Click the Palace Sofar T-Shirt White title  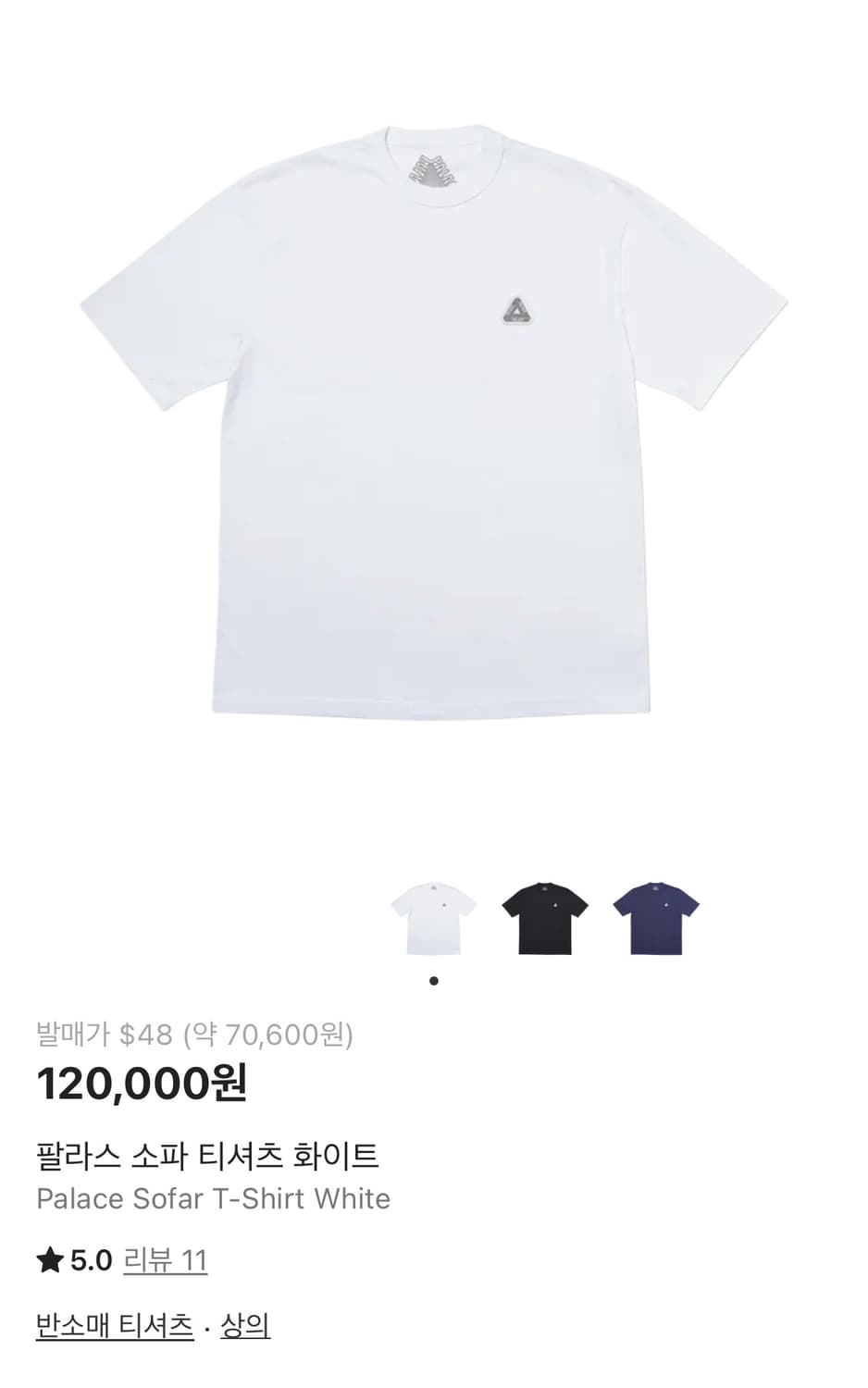pyautogui.click(x=214, y=1199)
